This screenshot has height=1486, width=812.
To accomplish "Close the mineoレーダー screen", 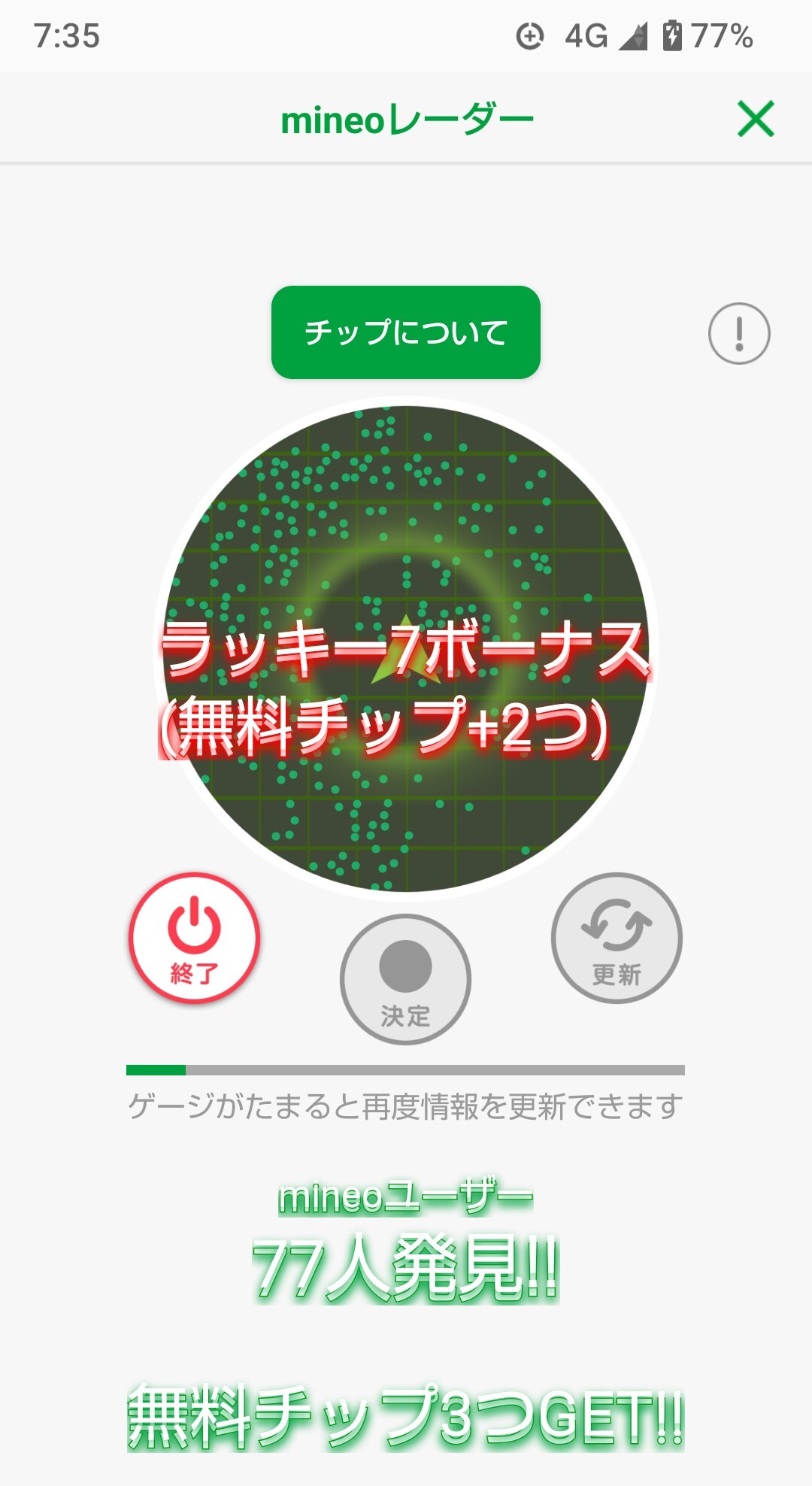I will 756,119.
